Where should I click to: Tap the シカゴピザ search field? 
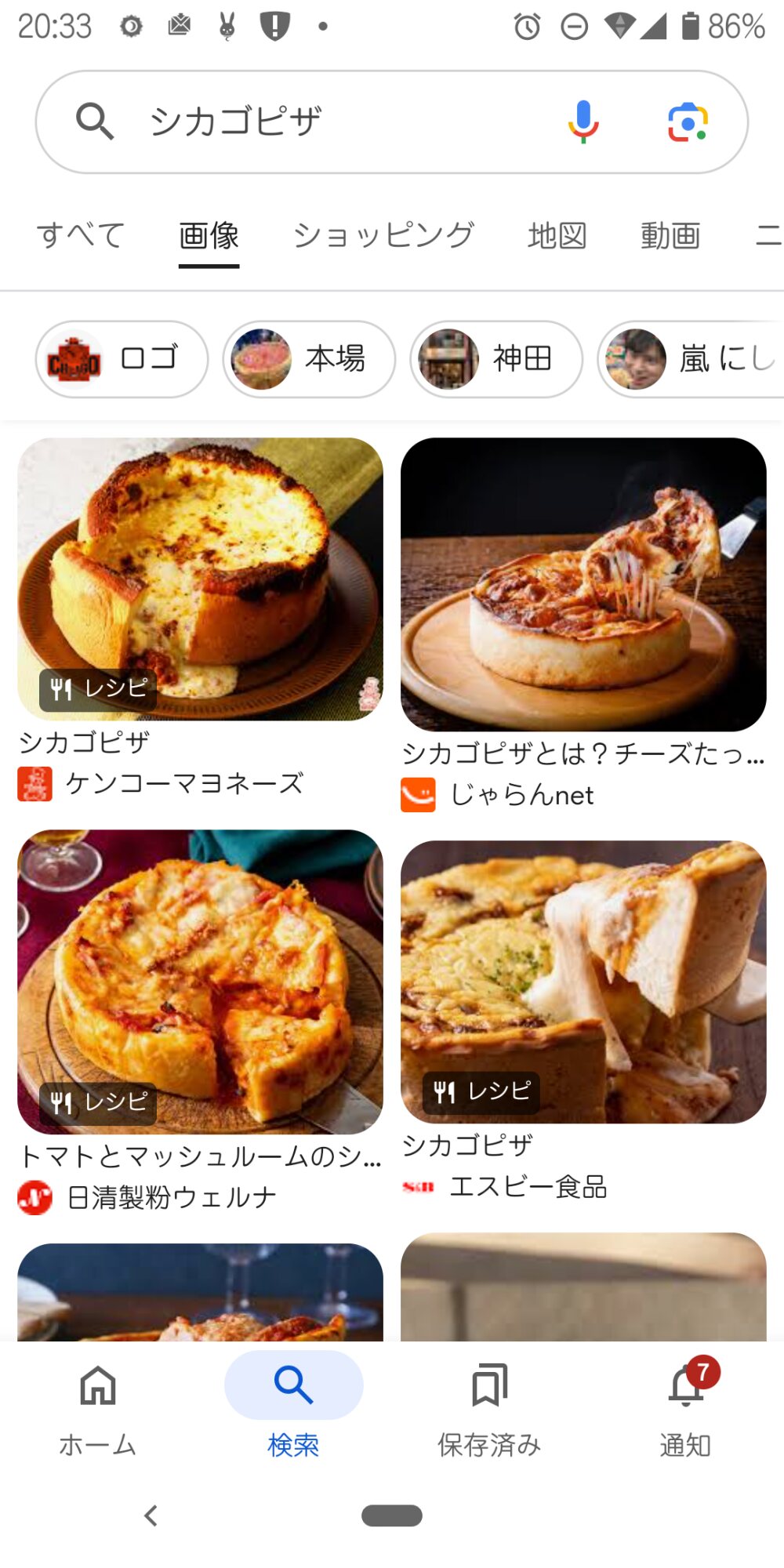pos(329,122)
